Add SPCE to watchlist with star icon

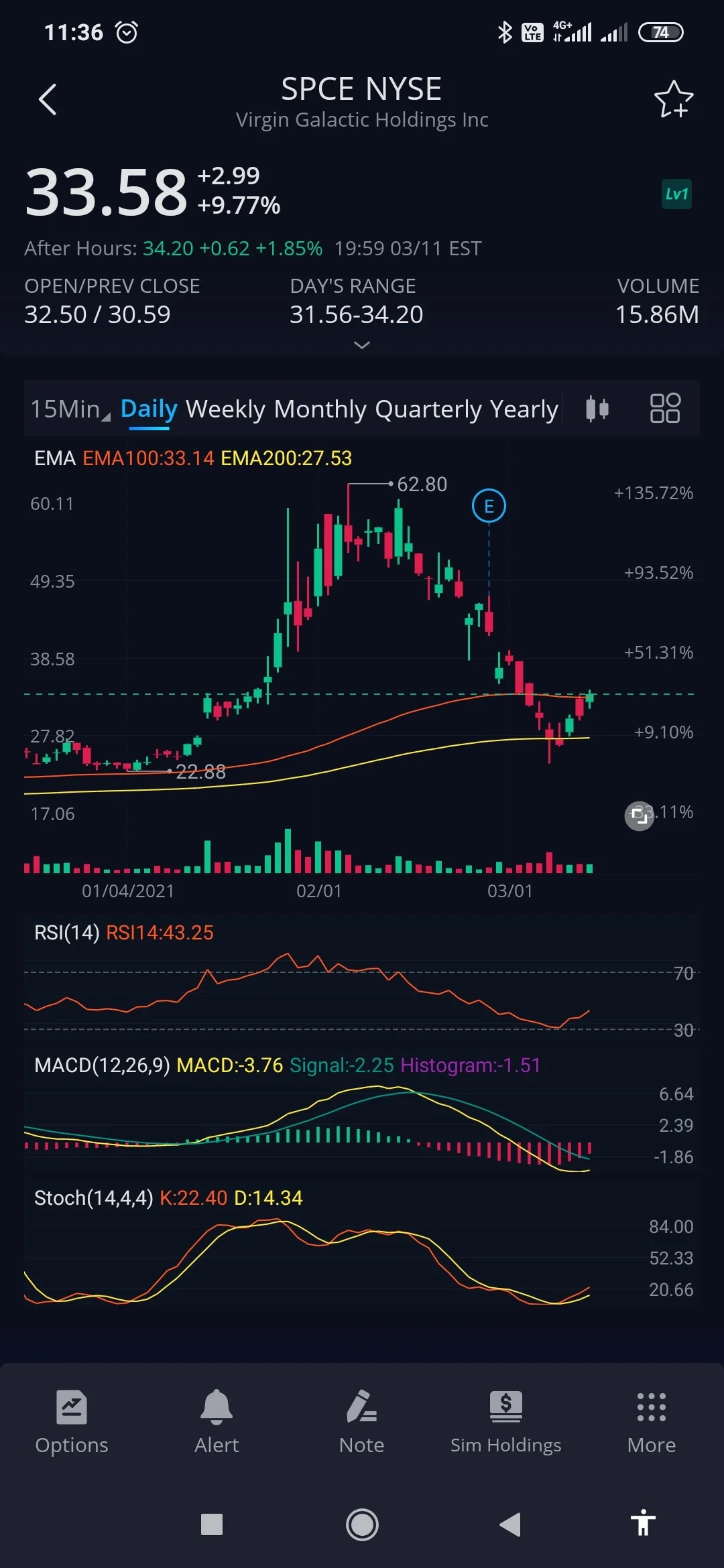[x=674, y=99]
